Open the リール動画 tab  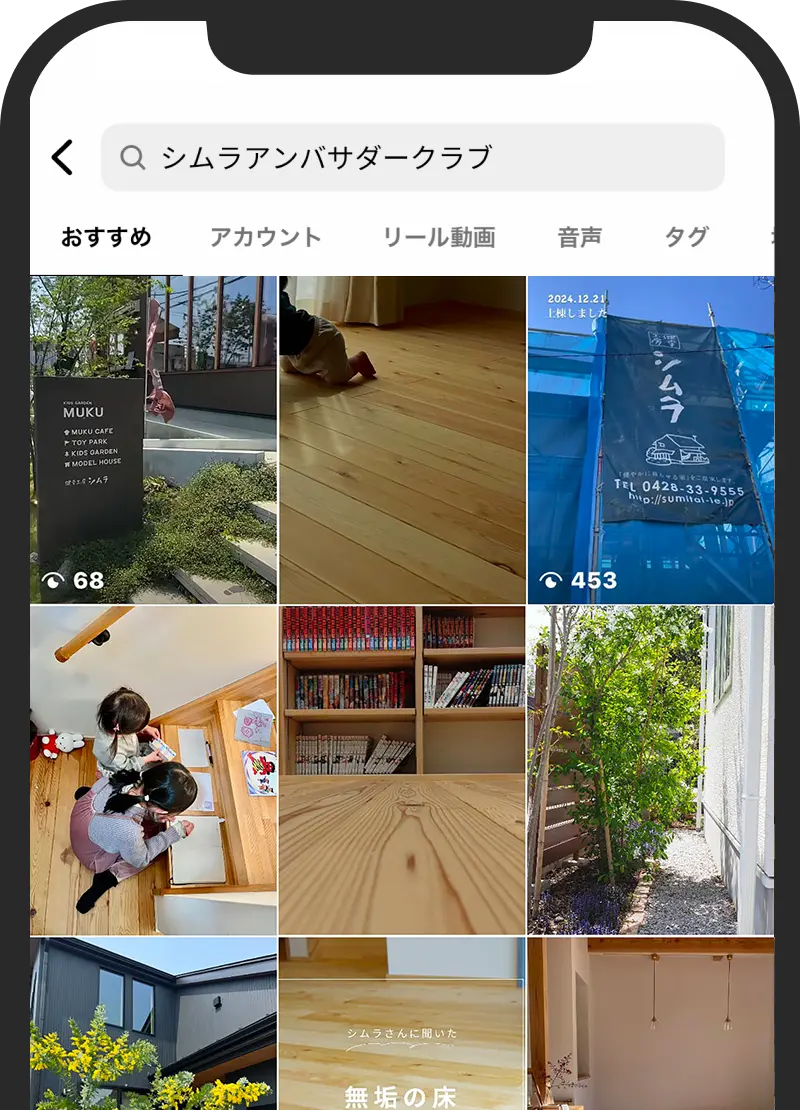click(439, 237)
